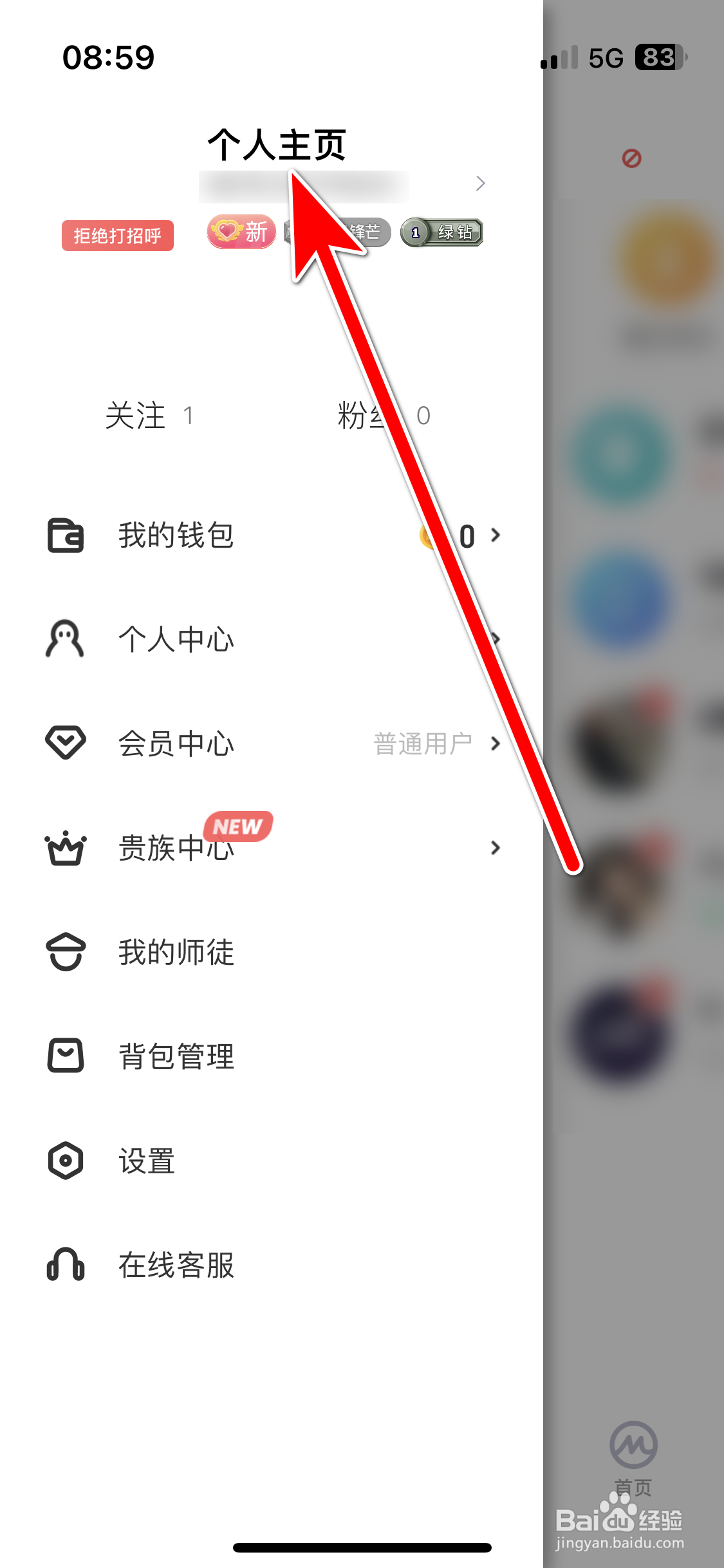Tap the NEW label on 贵族中心
Viewport: 724px width, 1568px height.
tap(238, 826)
